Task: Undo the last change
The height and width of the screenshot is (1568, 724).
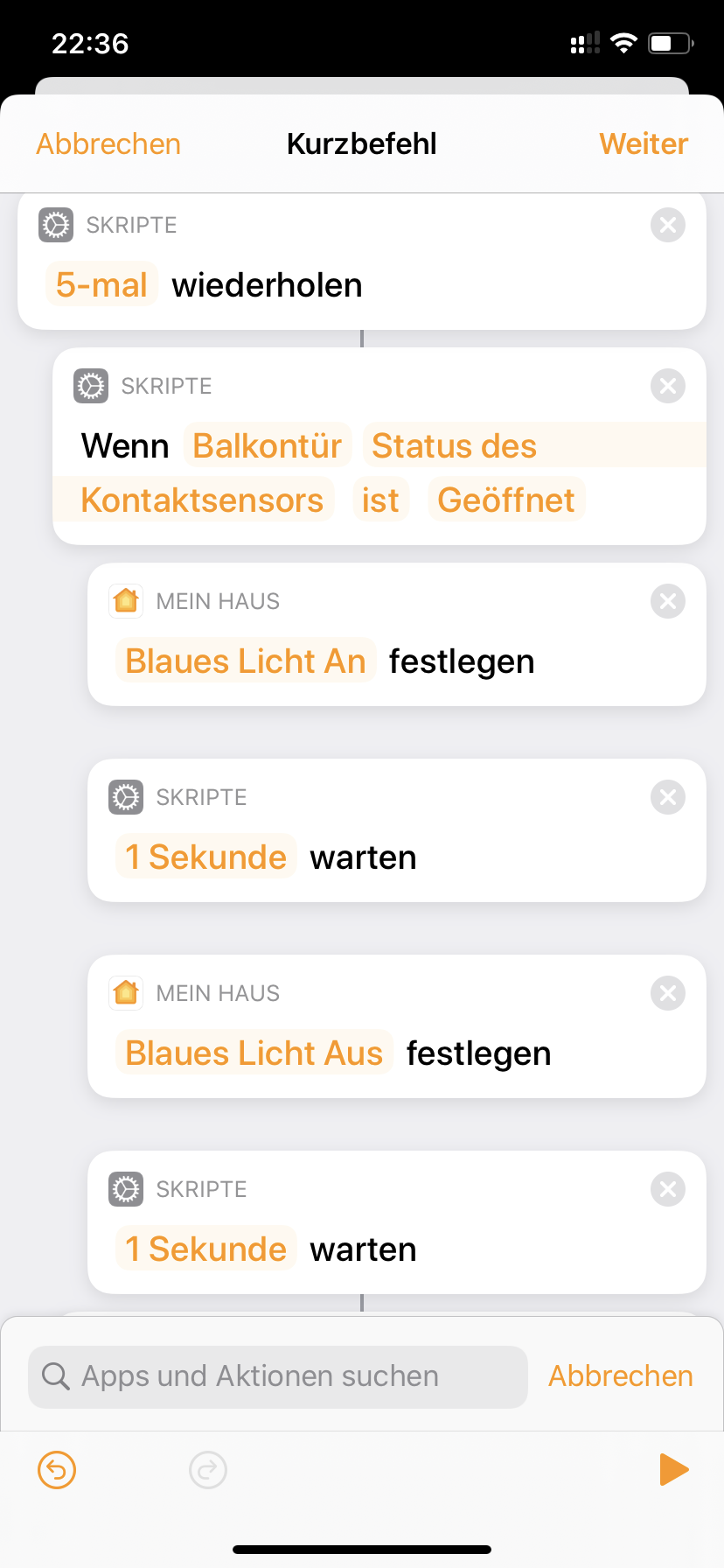Action: tap(57, 1469)
